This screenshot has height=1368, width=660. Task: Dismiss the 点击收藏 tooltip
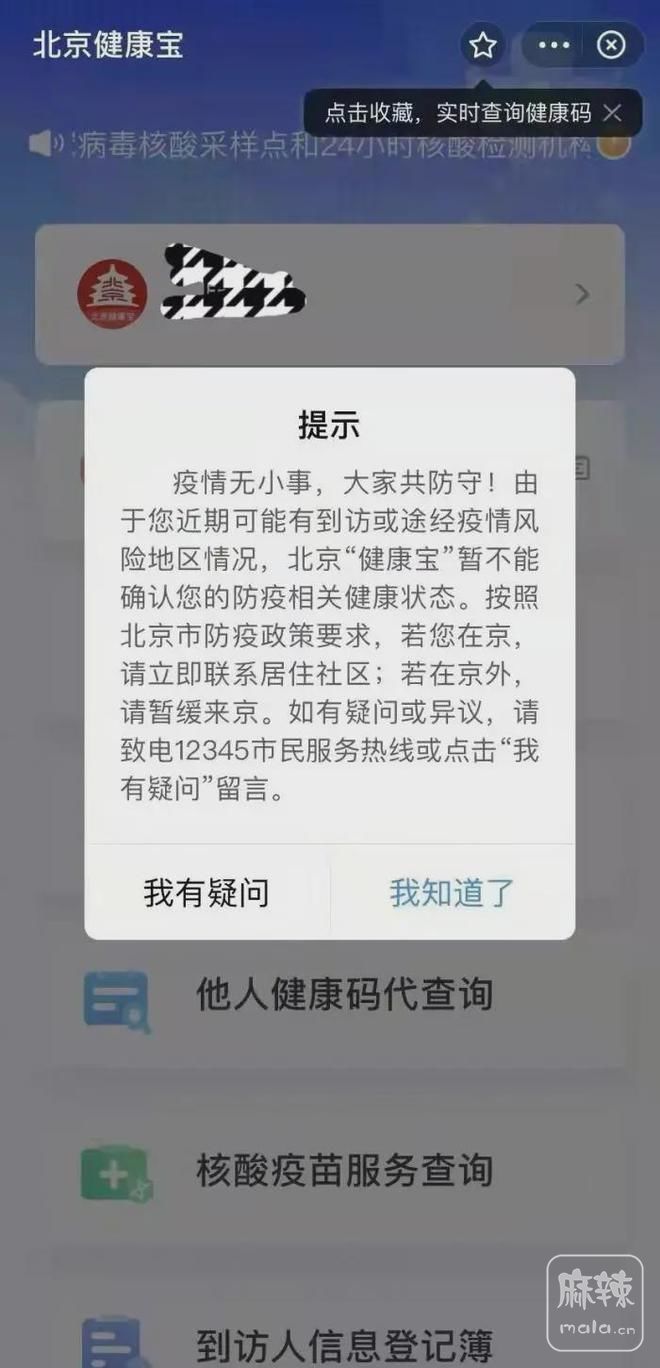pos(613,113)
